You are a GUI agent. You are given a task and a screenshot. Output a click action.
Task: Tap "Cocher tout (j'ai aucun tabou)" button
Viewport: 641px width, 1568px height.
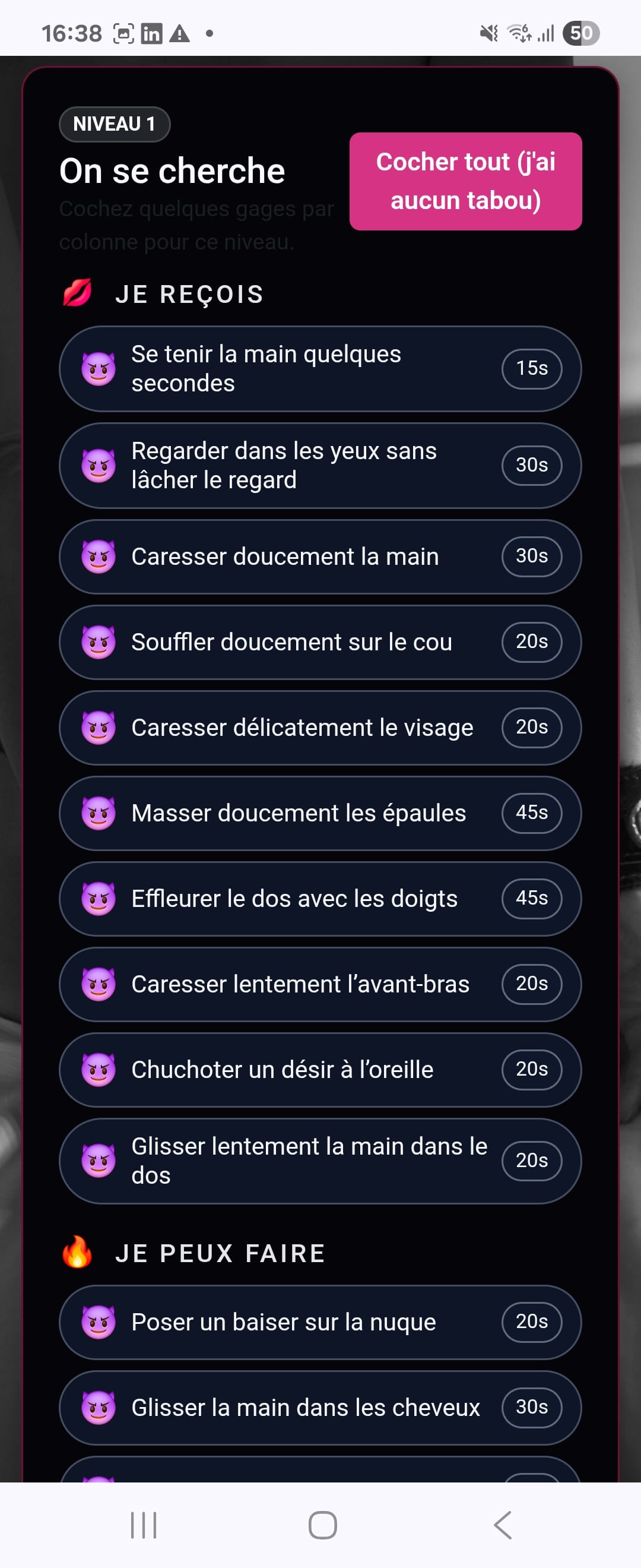coord(465,181)
